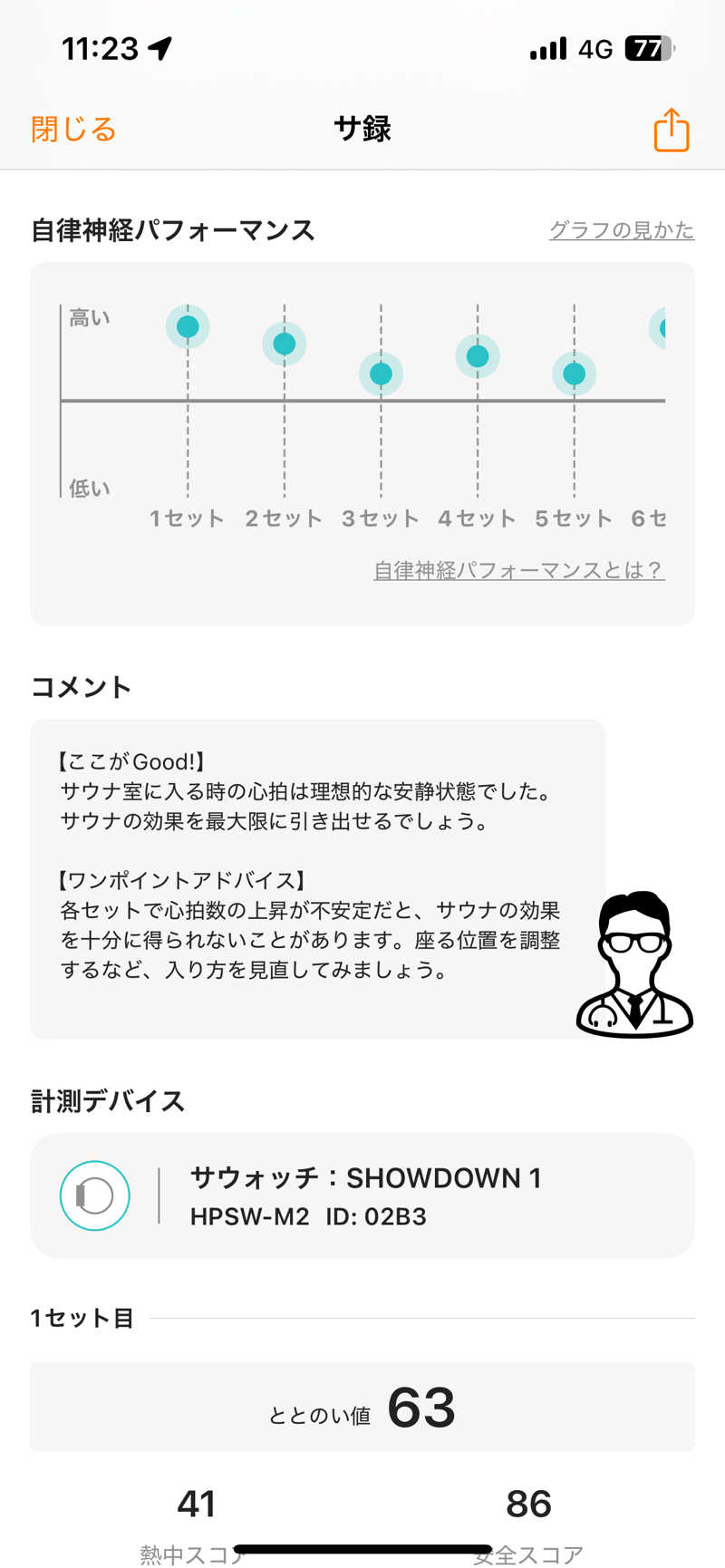This screenshot has width=725, height=1568.
Task: Open the グラフの見かた link
Action: tap(622, 230)
